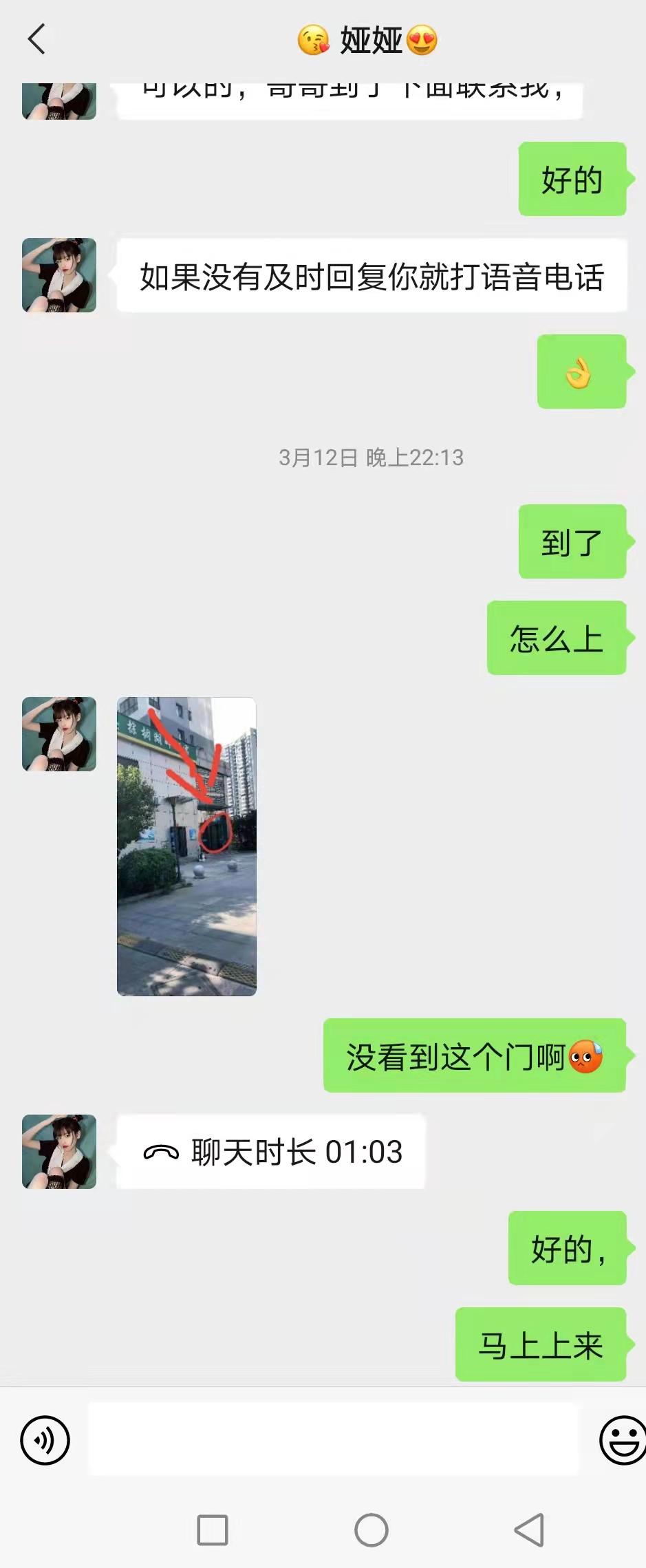Image resolution: width=646 pixels, height=1568 pixels.
Task: Switch to voice message input
Action: click(45, 1440)
